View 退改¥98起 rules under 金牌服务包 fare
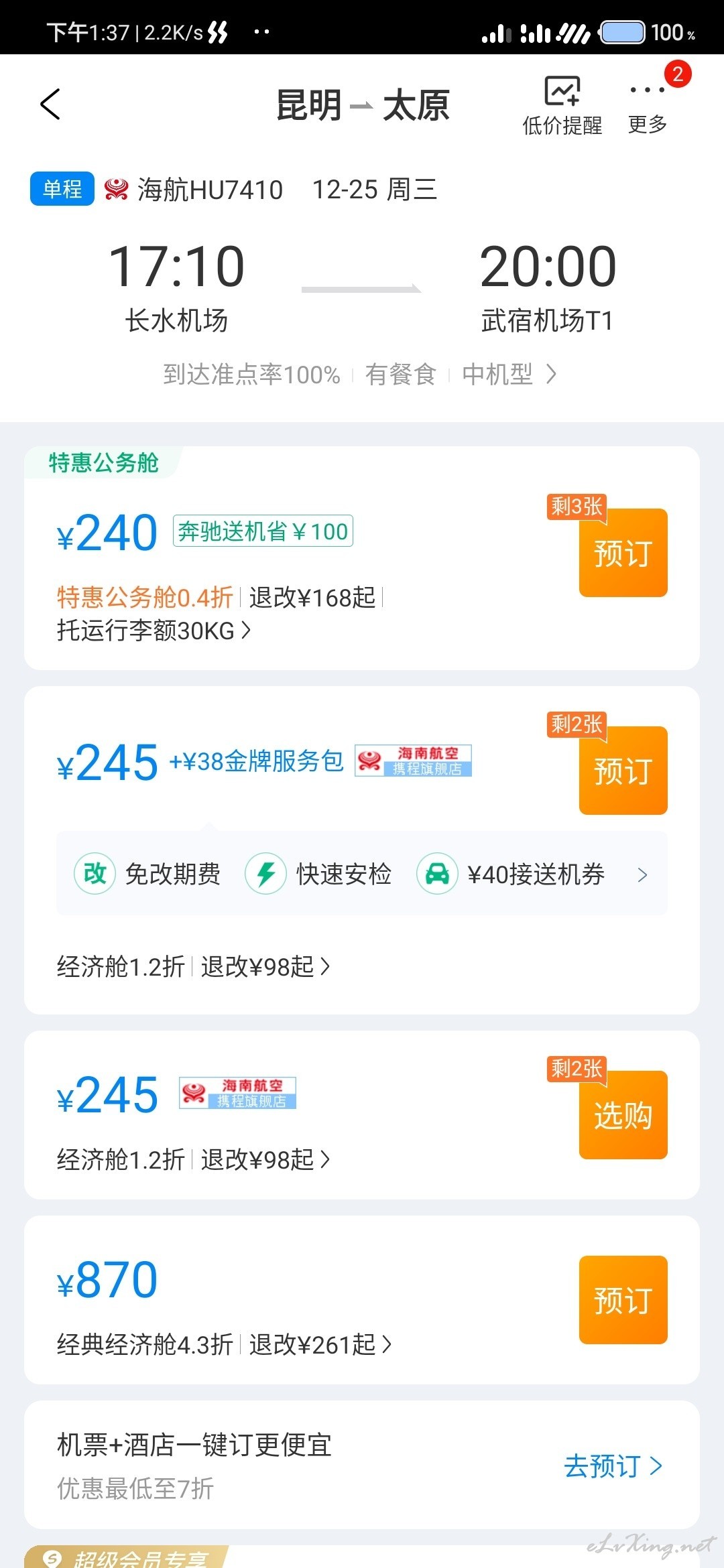 pyautogui.click(x=265, y=966)
